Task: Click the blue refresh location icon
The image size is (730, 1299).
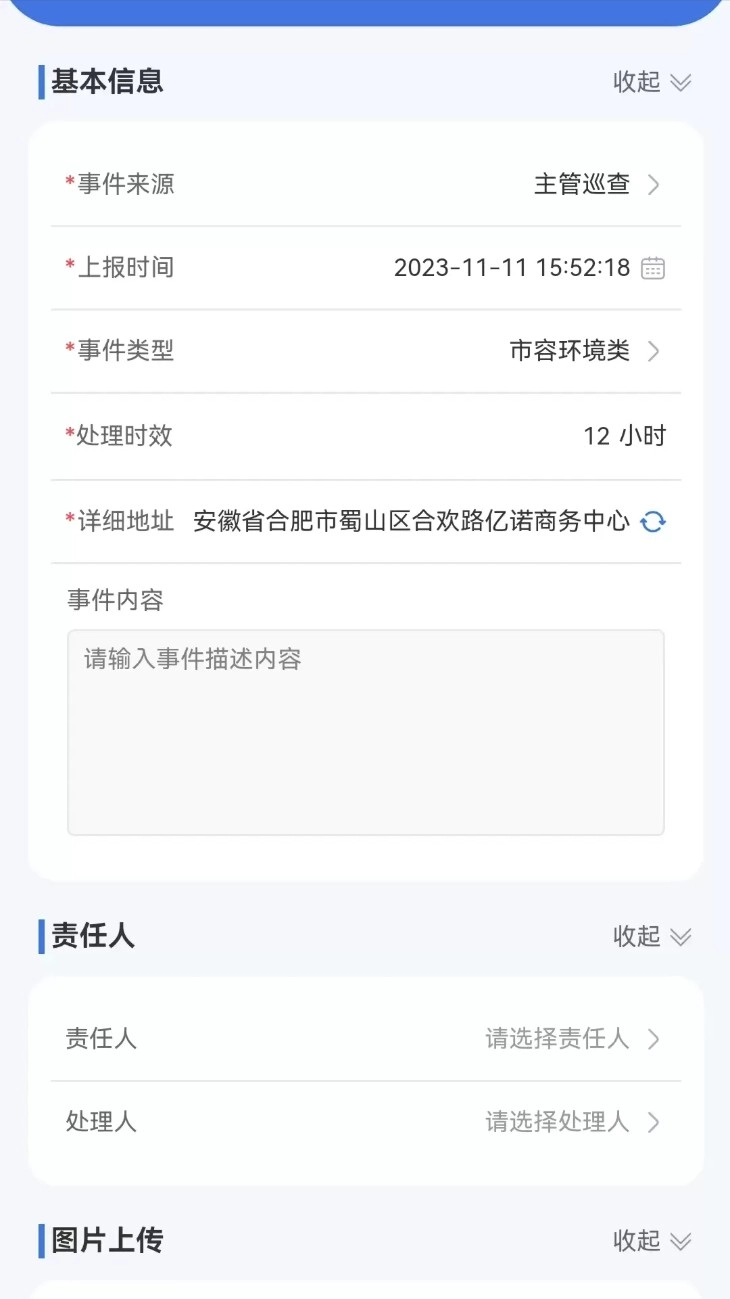Action: (x=652, y=521)
